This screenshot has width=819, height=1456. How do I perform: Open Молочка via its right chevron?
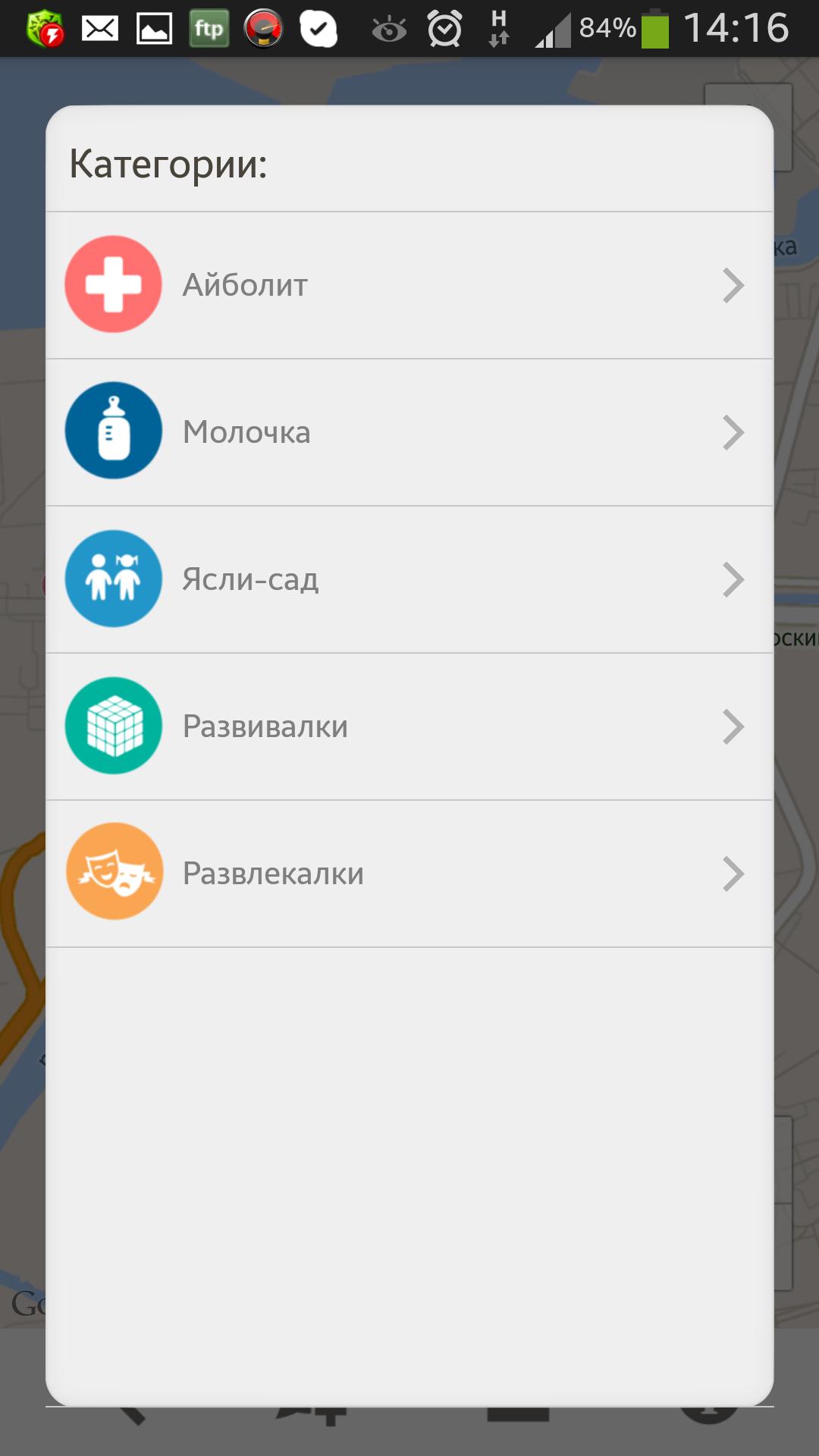click(733, 431)
